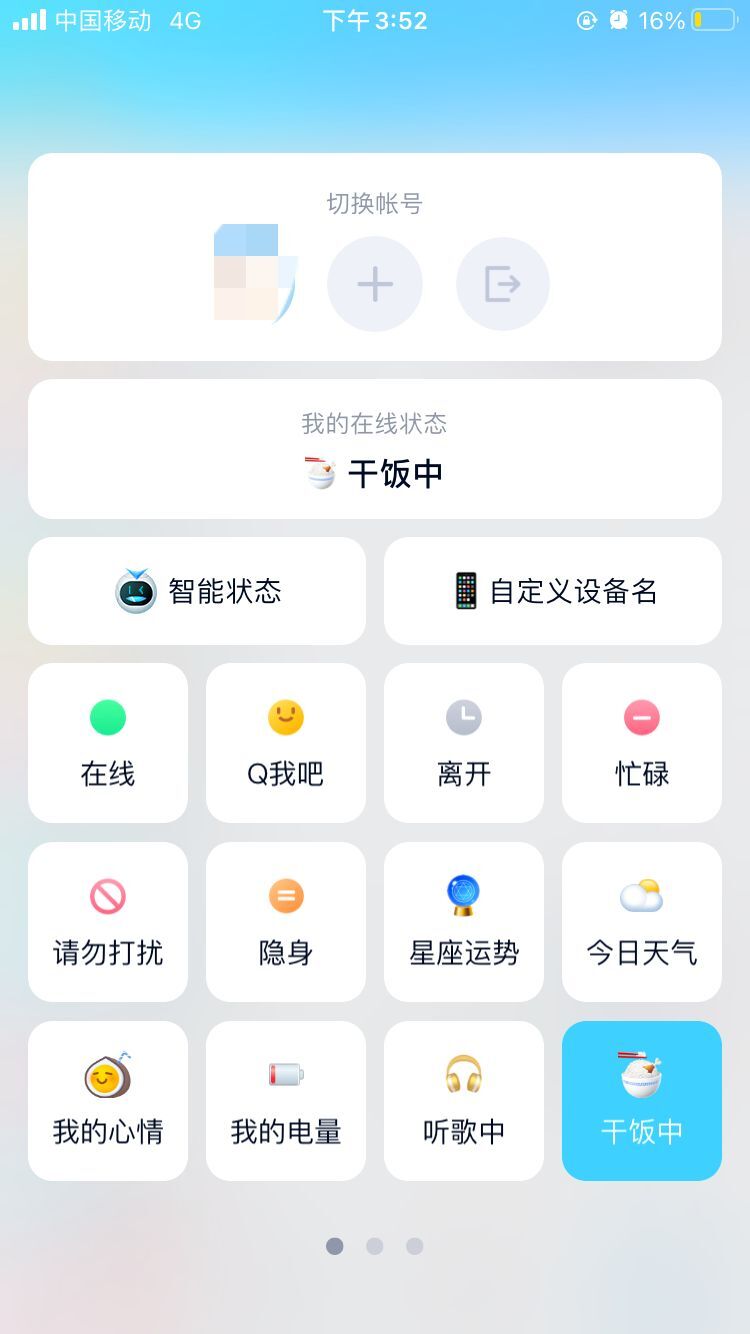The height and width of the screenshot is (1334, 750).
Task: Tap the add account plus button
Action: [x=375, y=284]
